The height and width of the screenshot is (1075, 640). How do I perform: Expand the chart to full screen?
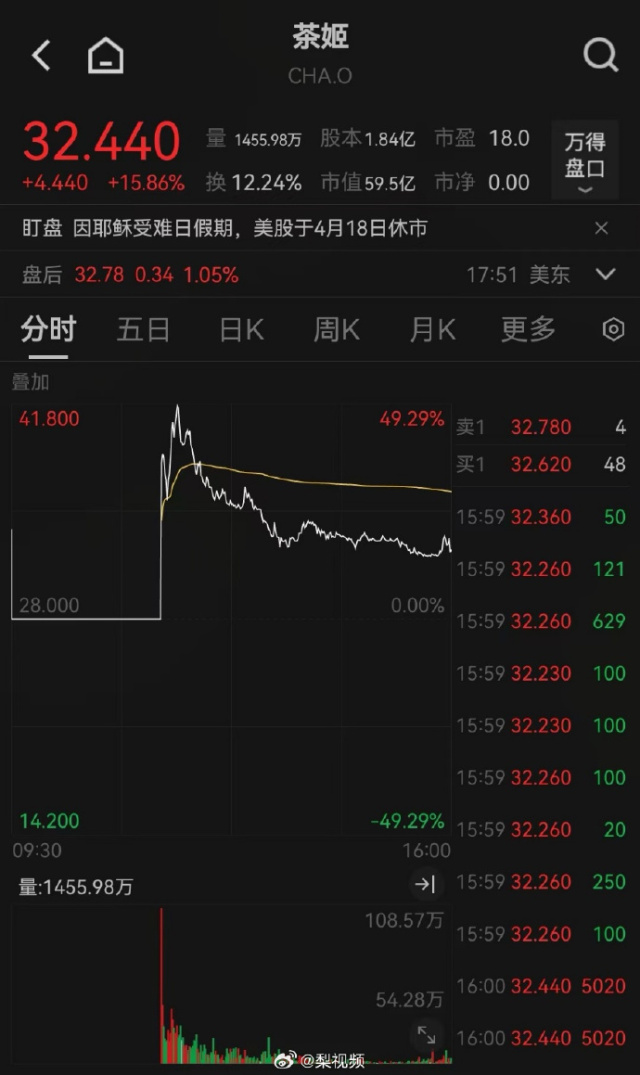click(x=426, y=1035)
